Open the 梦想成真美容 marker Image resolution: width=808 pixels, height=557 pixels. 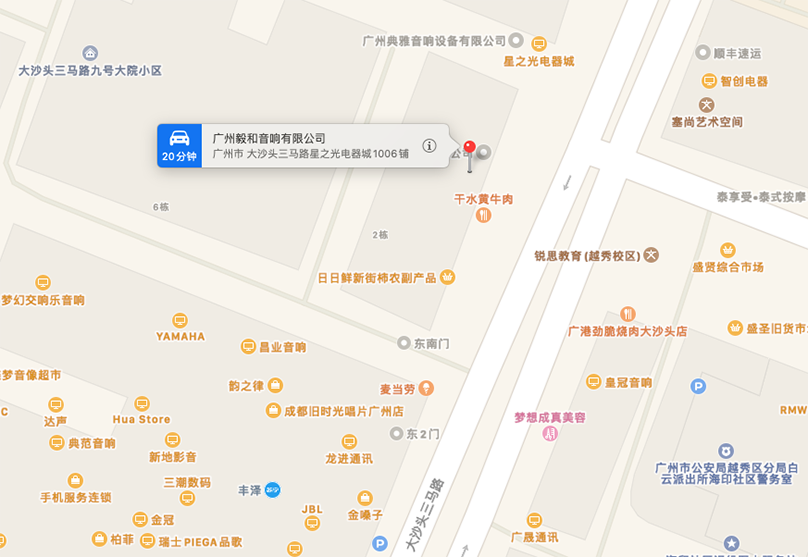pyautogui.click(x=549, y=432)
